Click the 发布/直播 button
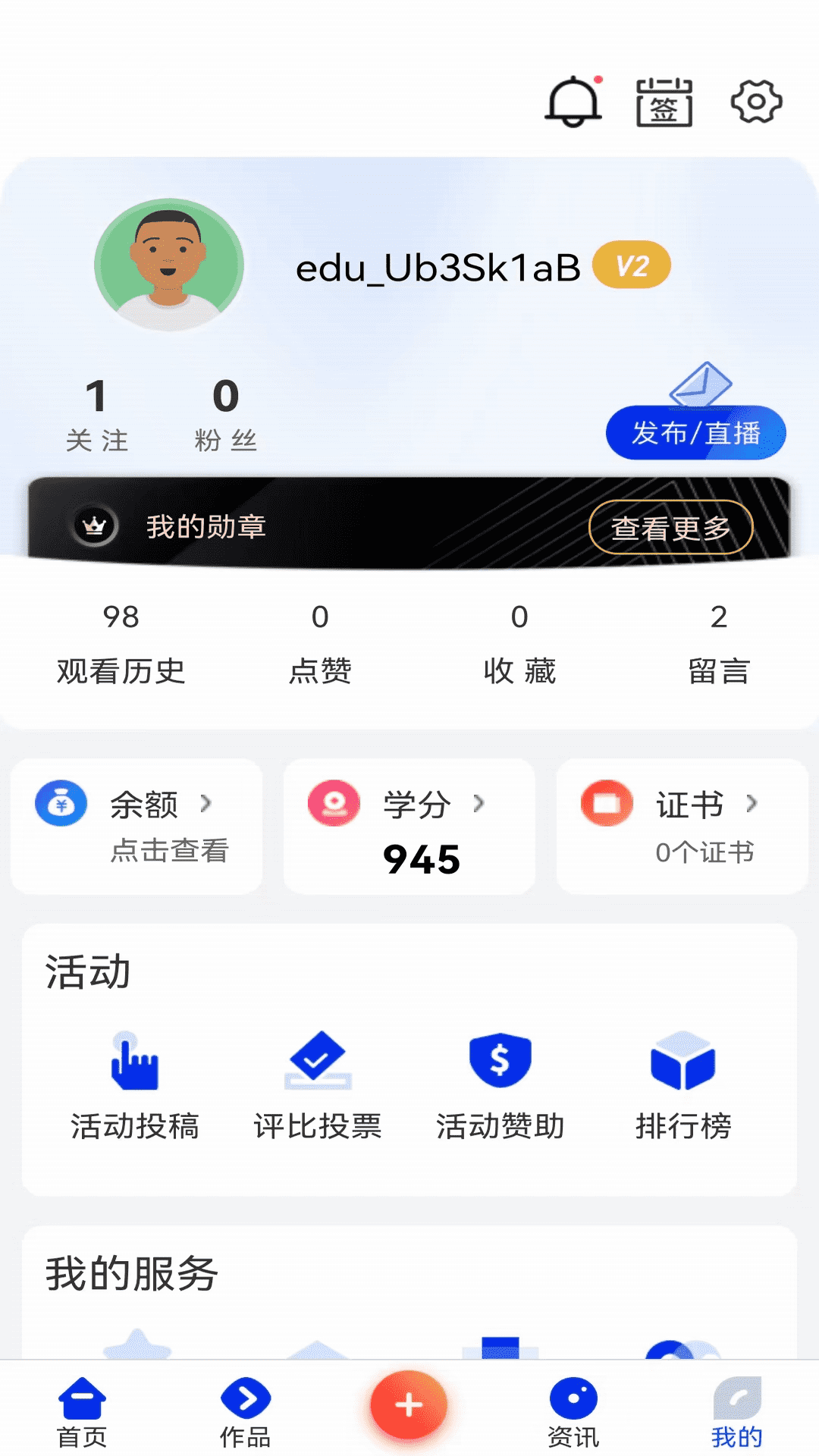The image size is (819, 1456). 695,433
